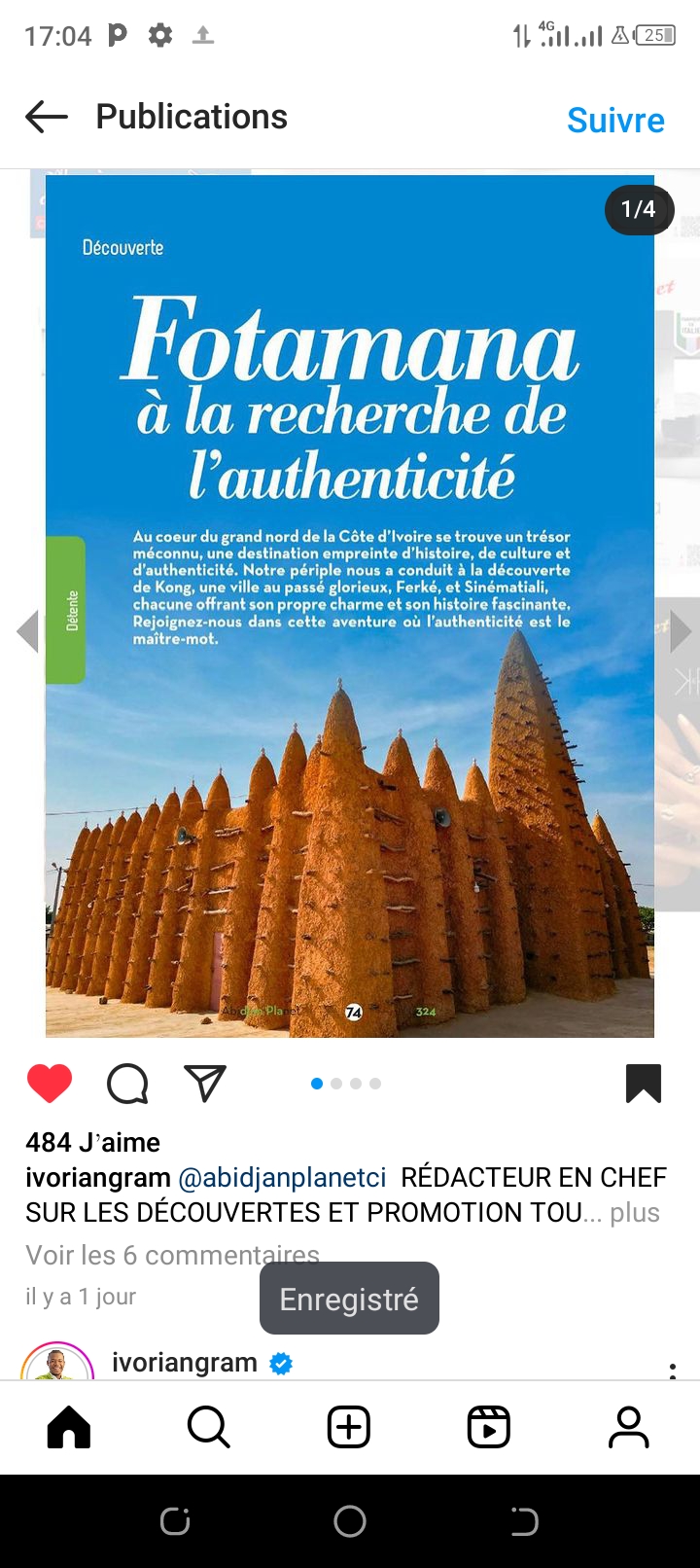700x1568 pixels.
Task: Switch to the Home tab
Action: click(x=69, y=1428)
